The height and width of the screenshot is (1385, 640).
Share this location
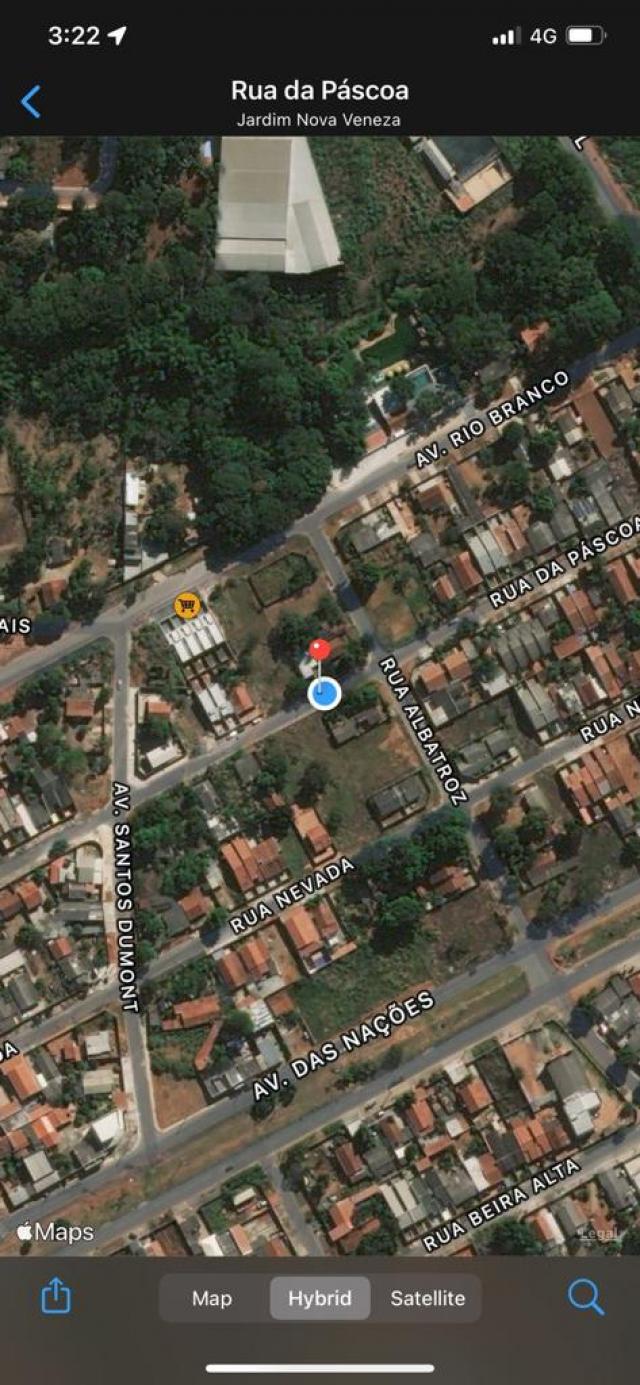pos(56,1297)
